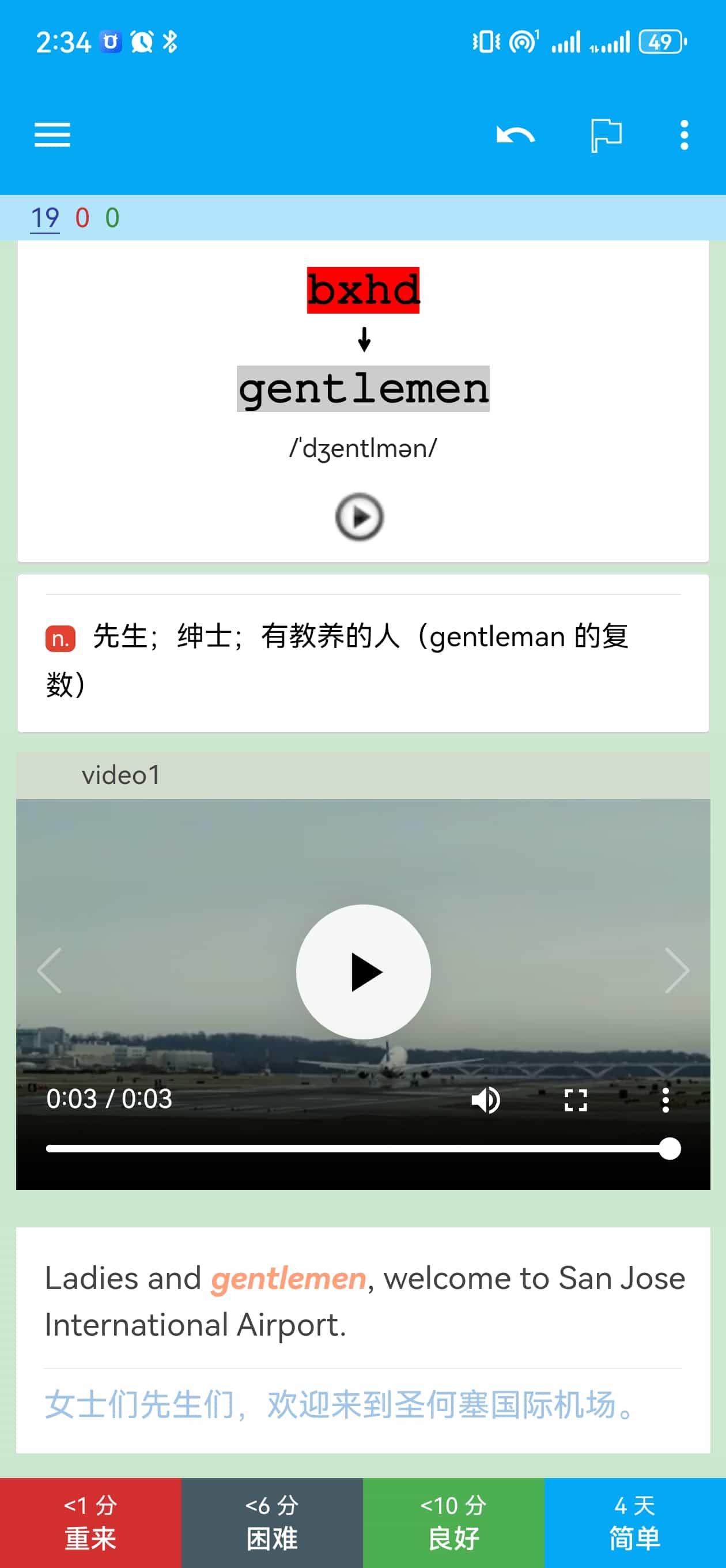Screen dimensions: 726x1568
Task: Go to the previous video
Action: point(50,970)
